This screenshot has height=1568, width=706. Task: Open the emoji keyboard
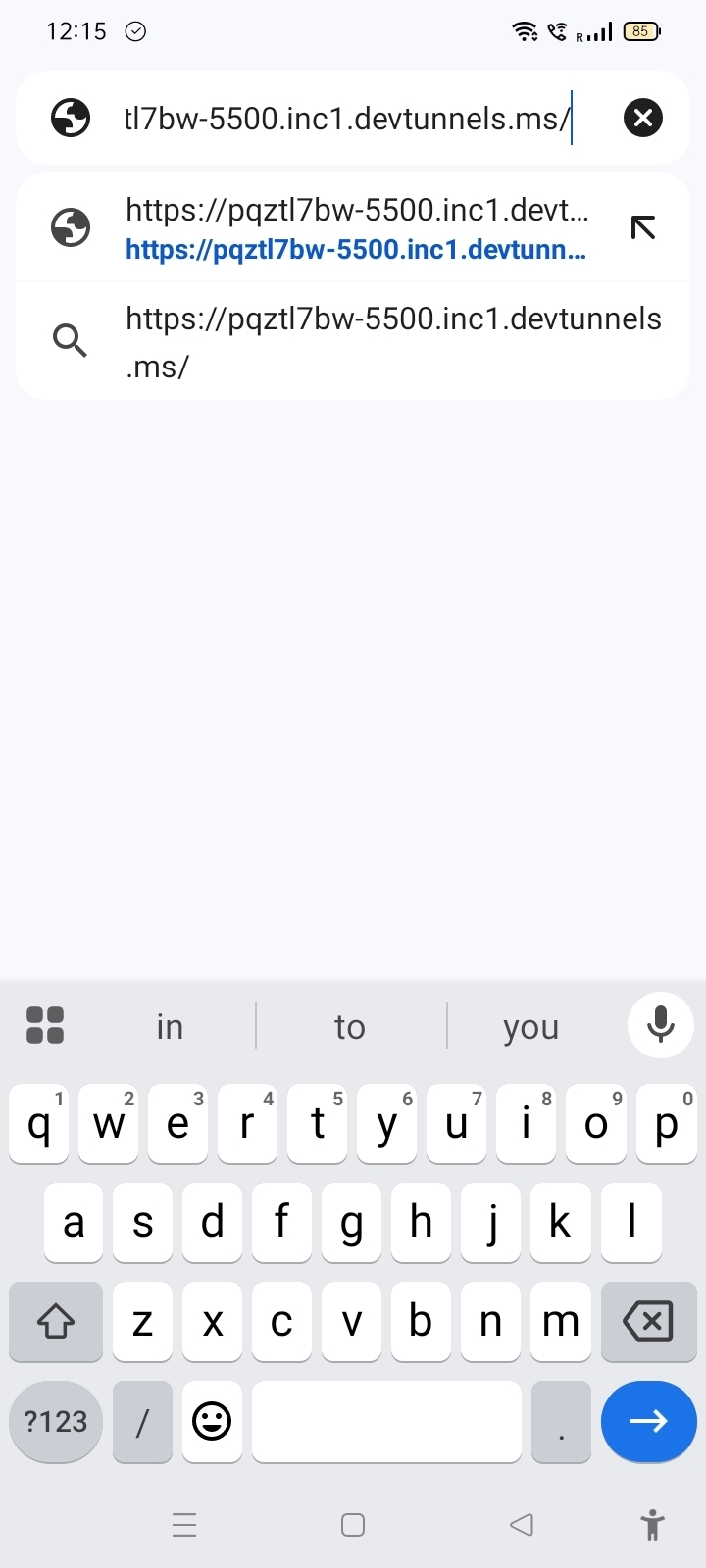coord(212,1421)
